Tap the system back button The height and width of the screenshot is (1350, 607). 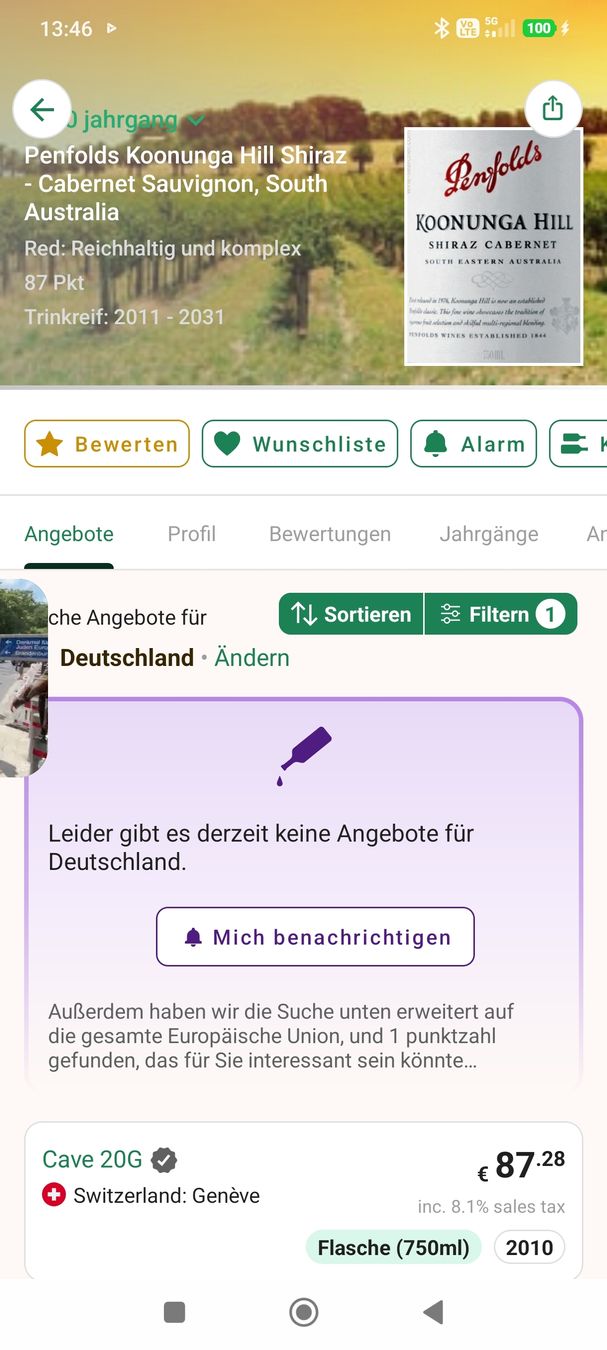coord(432,1312)
